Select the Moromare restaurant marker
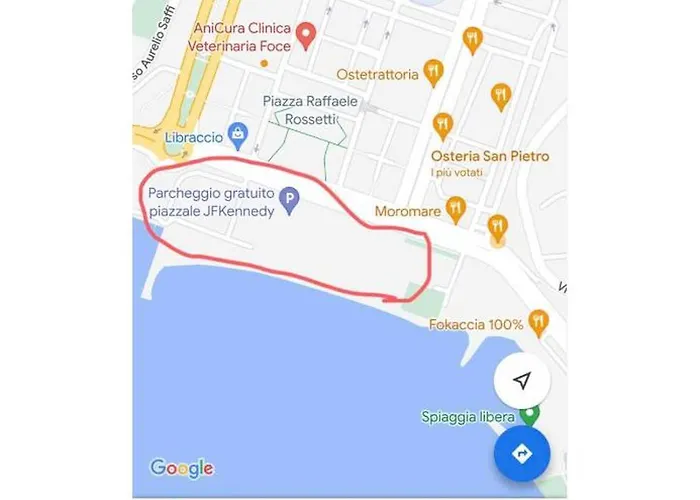The width and height of the screenshot is (700, 500). 456,209
